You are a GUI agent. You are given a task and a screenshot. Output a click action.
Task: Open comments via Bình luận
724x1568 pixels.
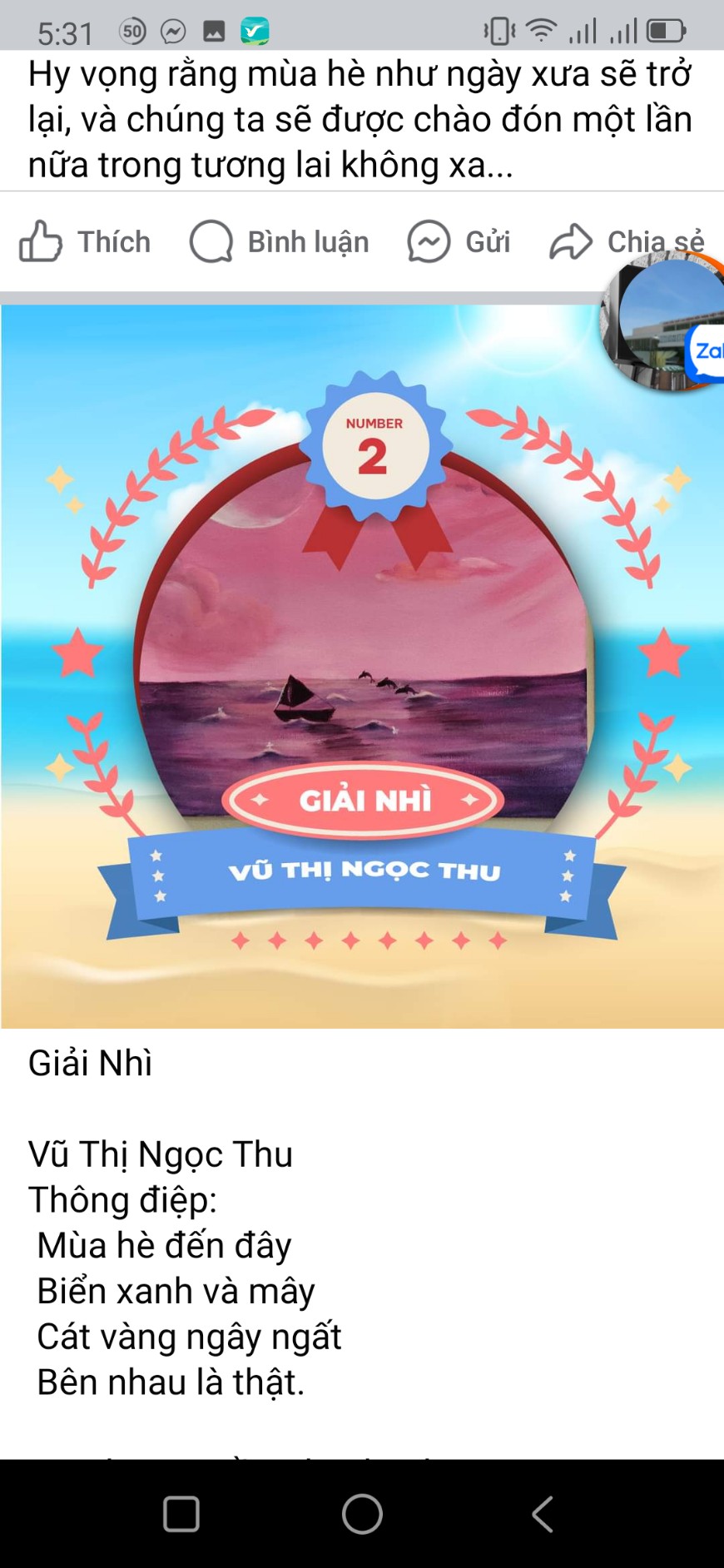point(280,242)
